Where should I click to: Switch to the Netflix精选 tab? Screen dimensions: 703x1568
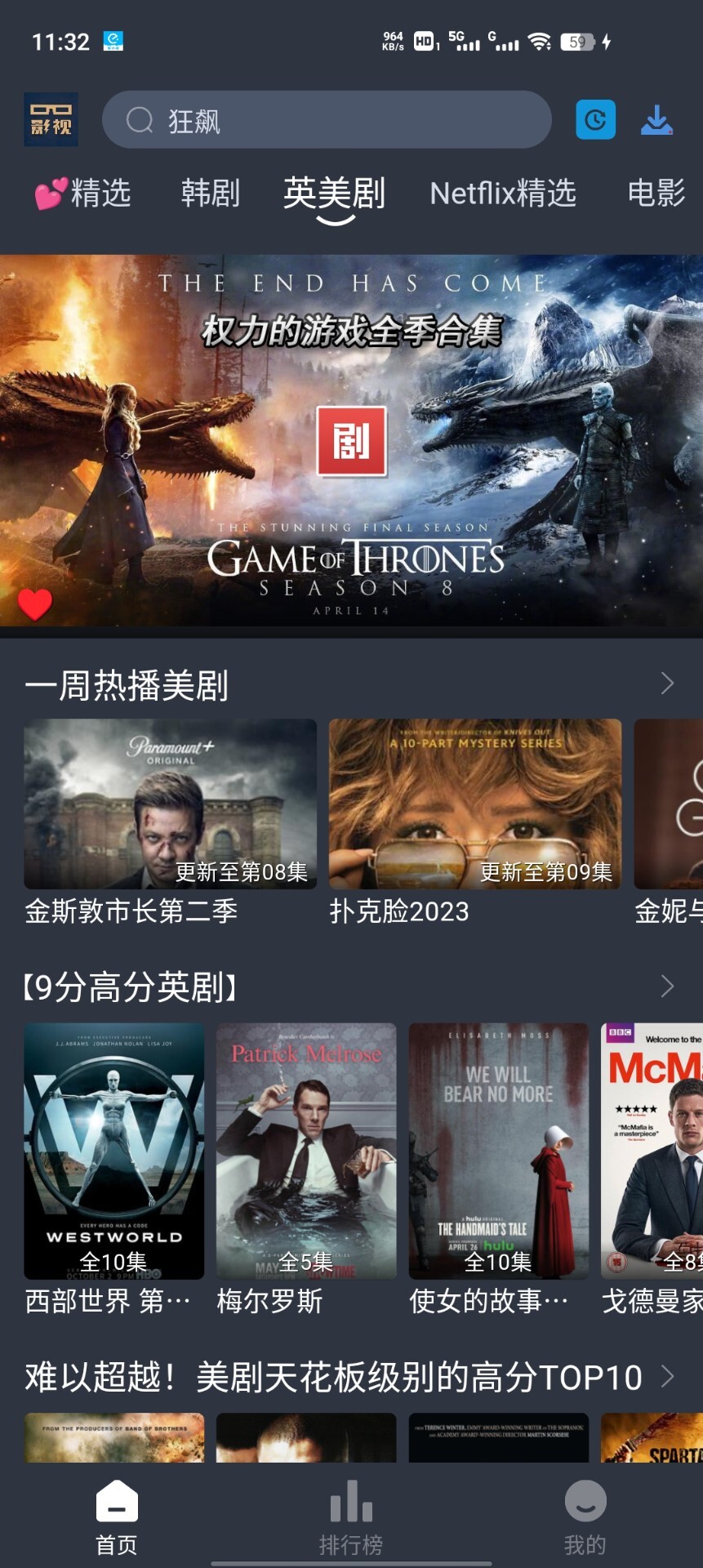coord(504,194)
